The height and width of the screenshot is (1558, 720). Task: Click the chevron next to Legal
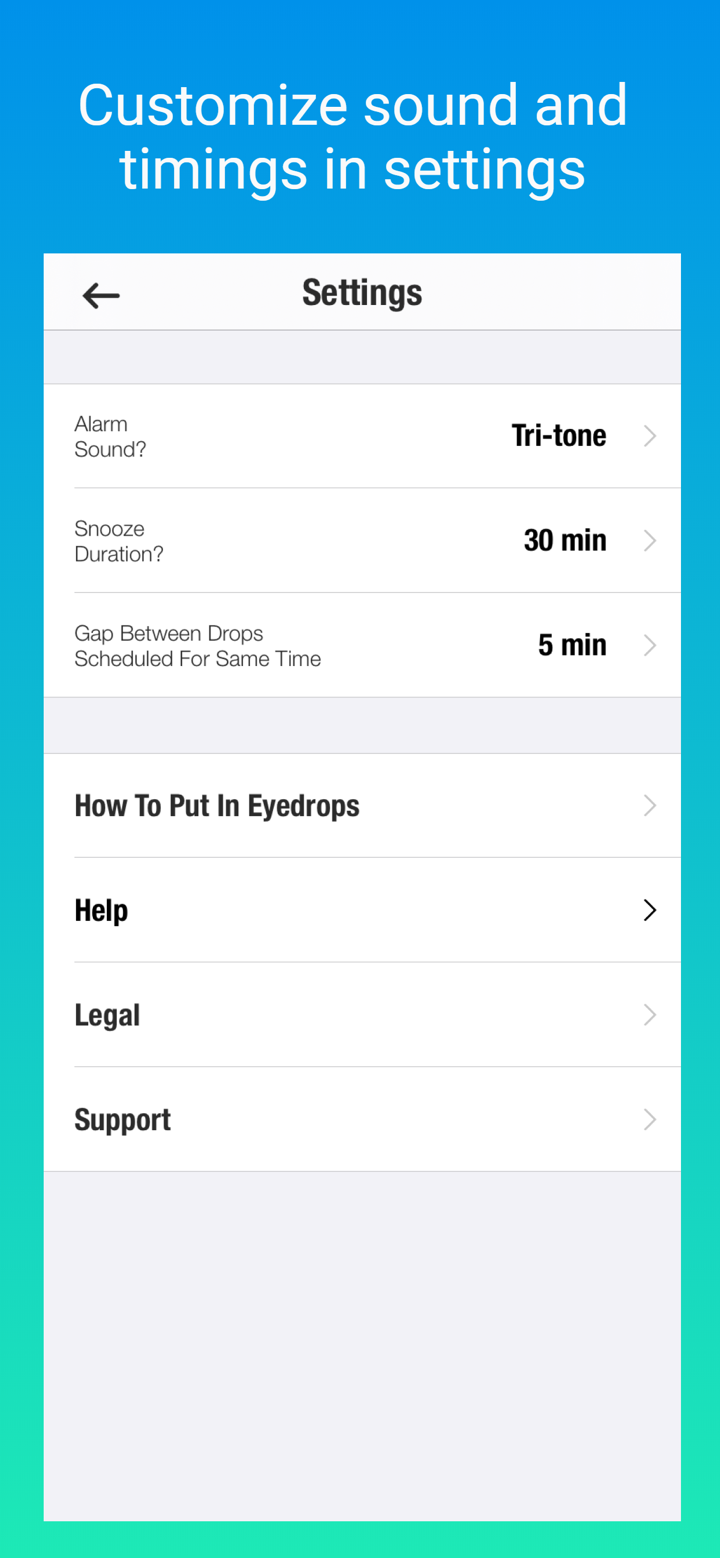650,1015
